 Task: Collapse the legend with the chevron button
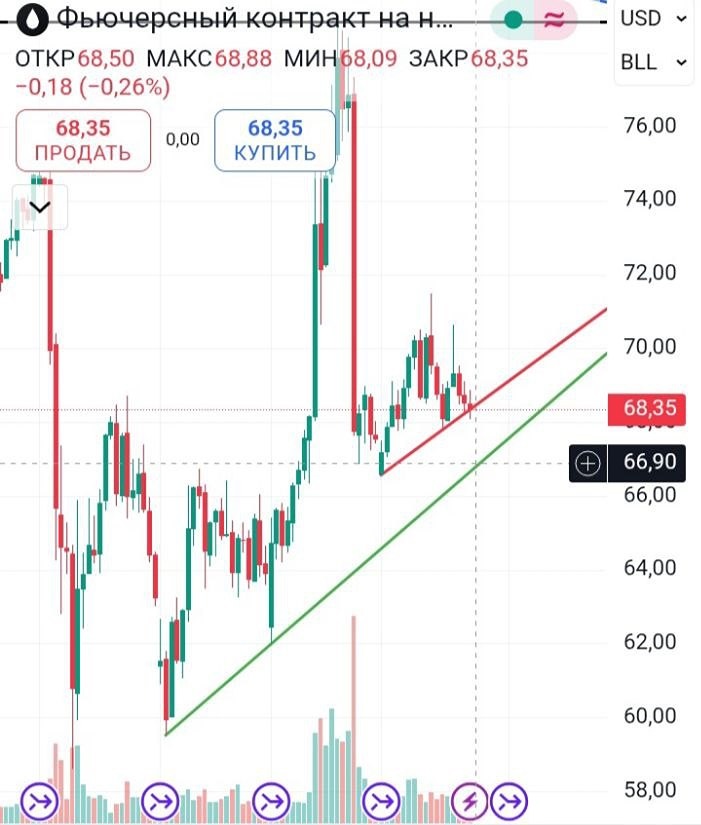click(40, 207)
